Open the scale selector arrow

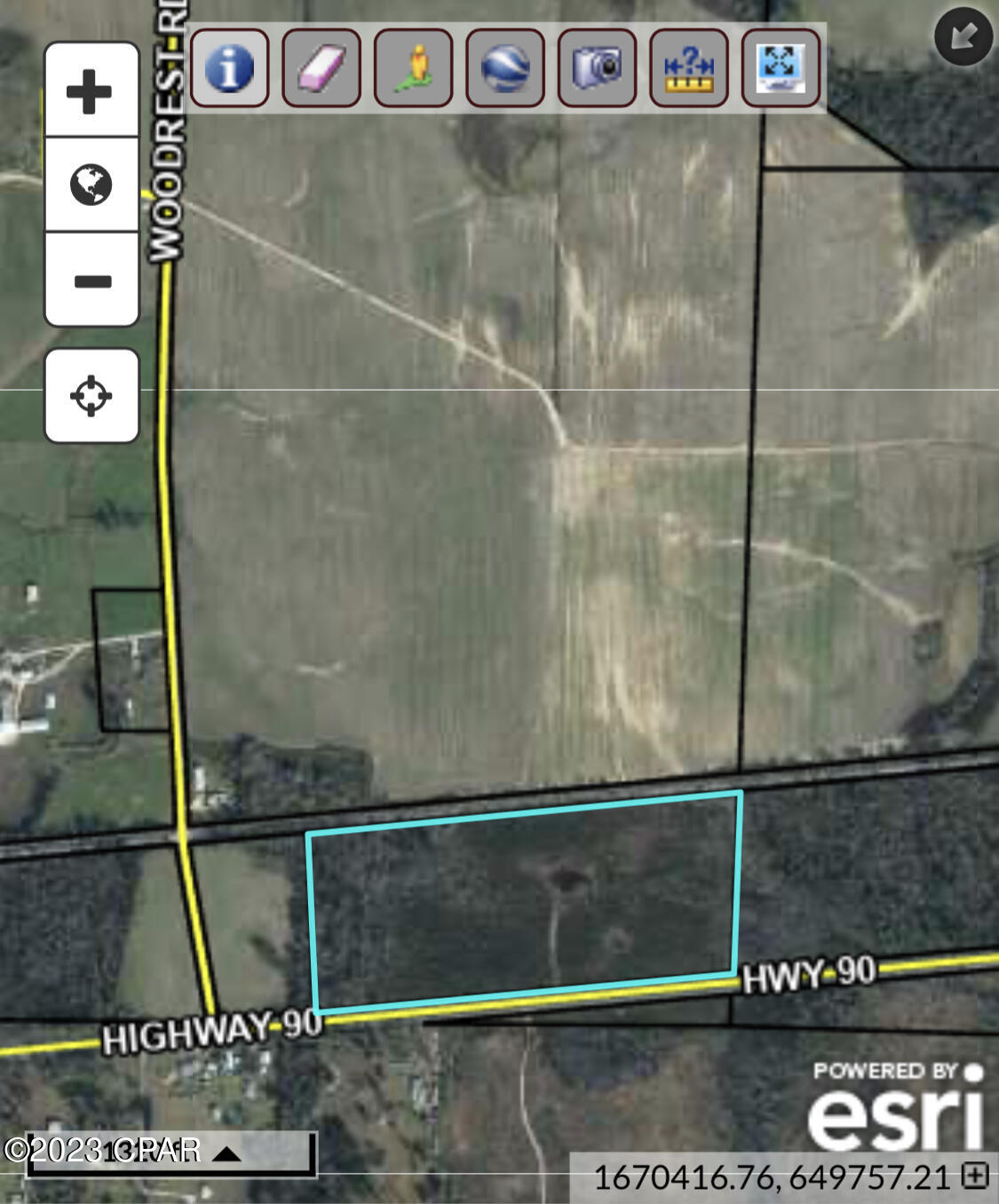click(x=227, y=1153)
